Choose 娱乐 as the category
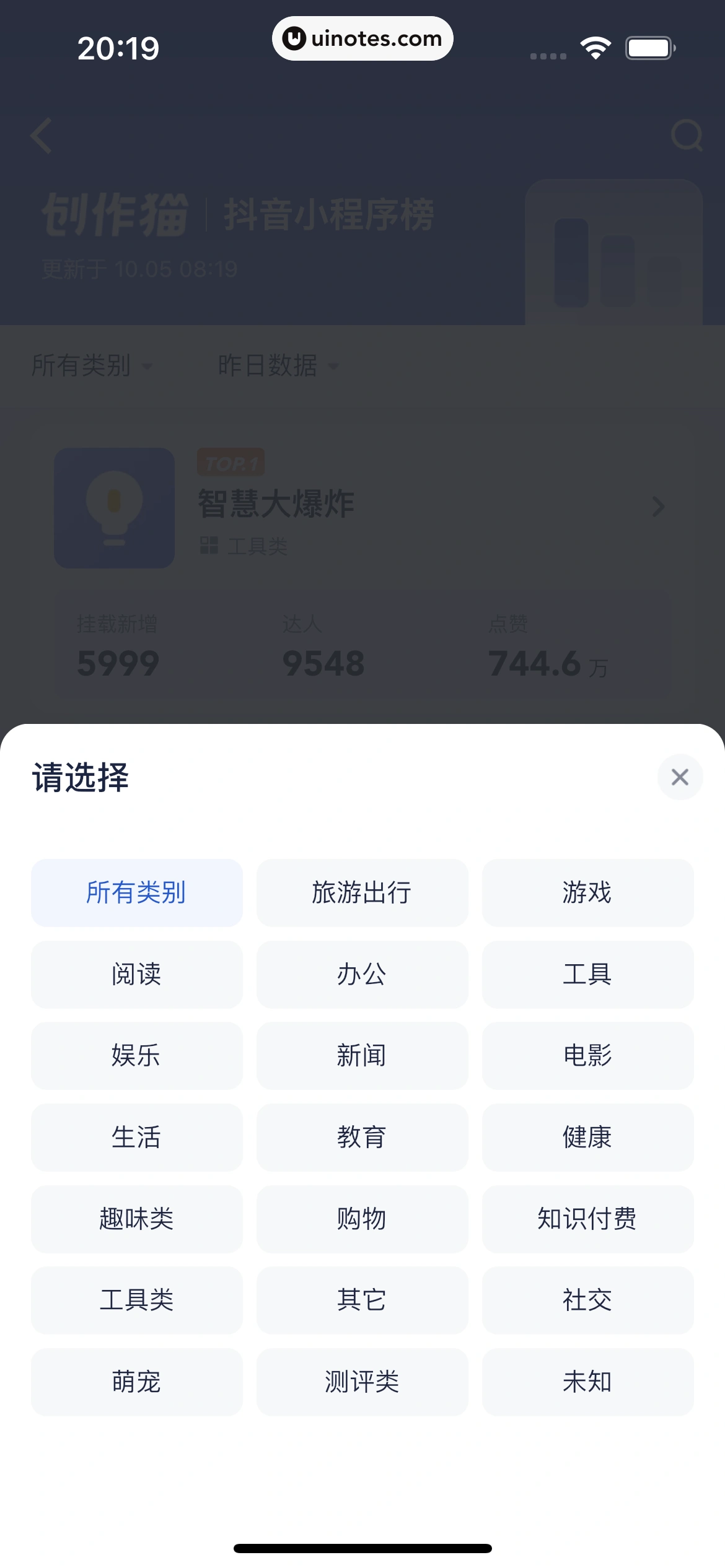 (x=136, y=1055)
